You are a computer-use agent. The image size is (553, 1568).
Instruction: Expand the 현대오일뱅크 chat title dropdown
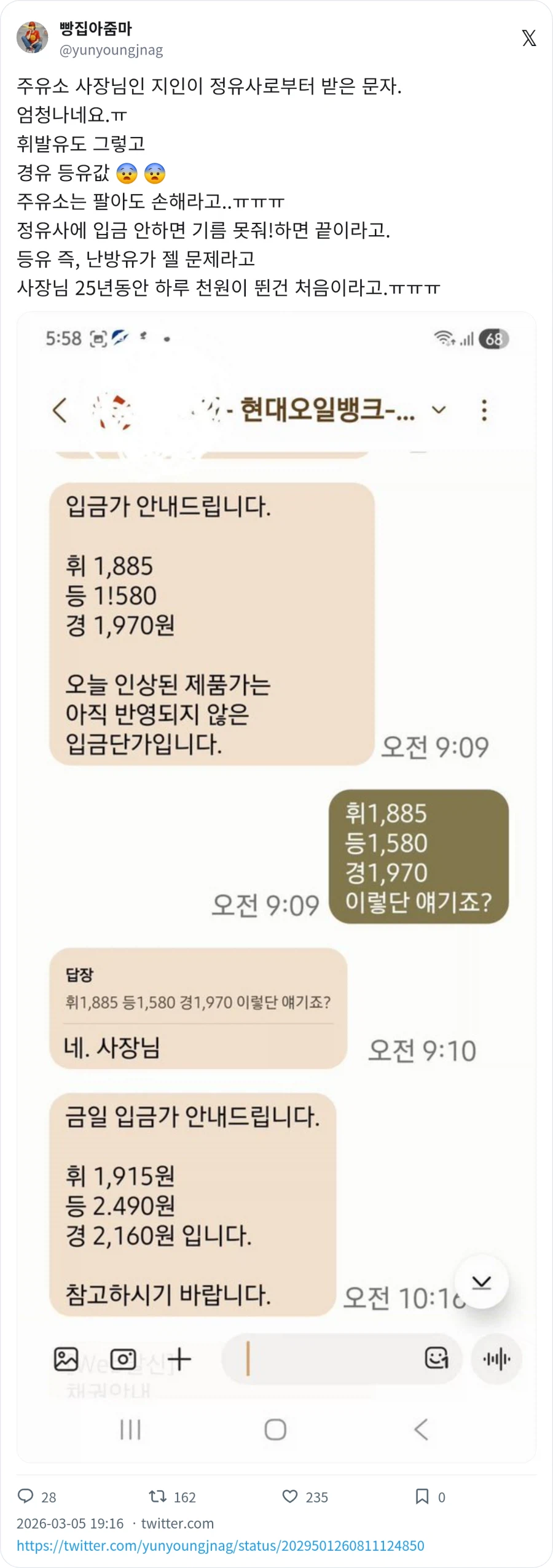(437, 410)
